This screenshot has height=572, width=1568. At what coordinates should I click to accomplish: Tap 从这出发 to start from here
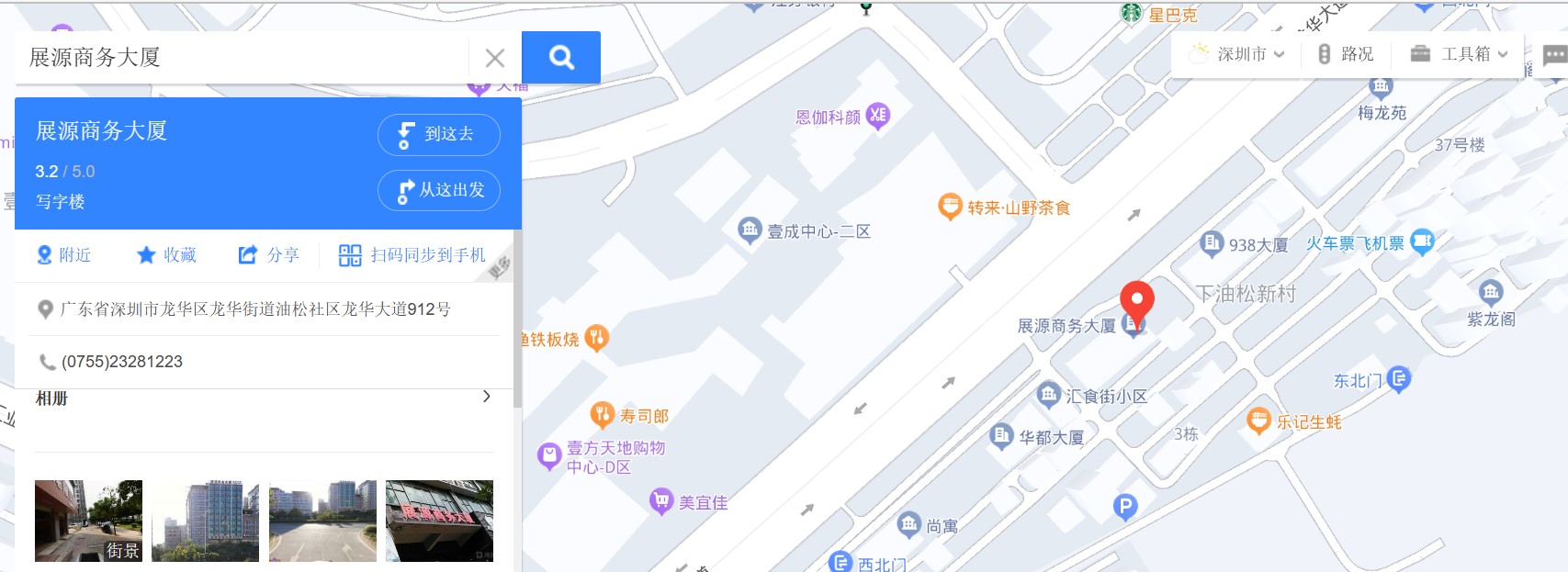click(439, 190)
